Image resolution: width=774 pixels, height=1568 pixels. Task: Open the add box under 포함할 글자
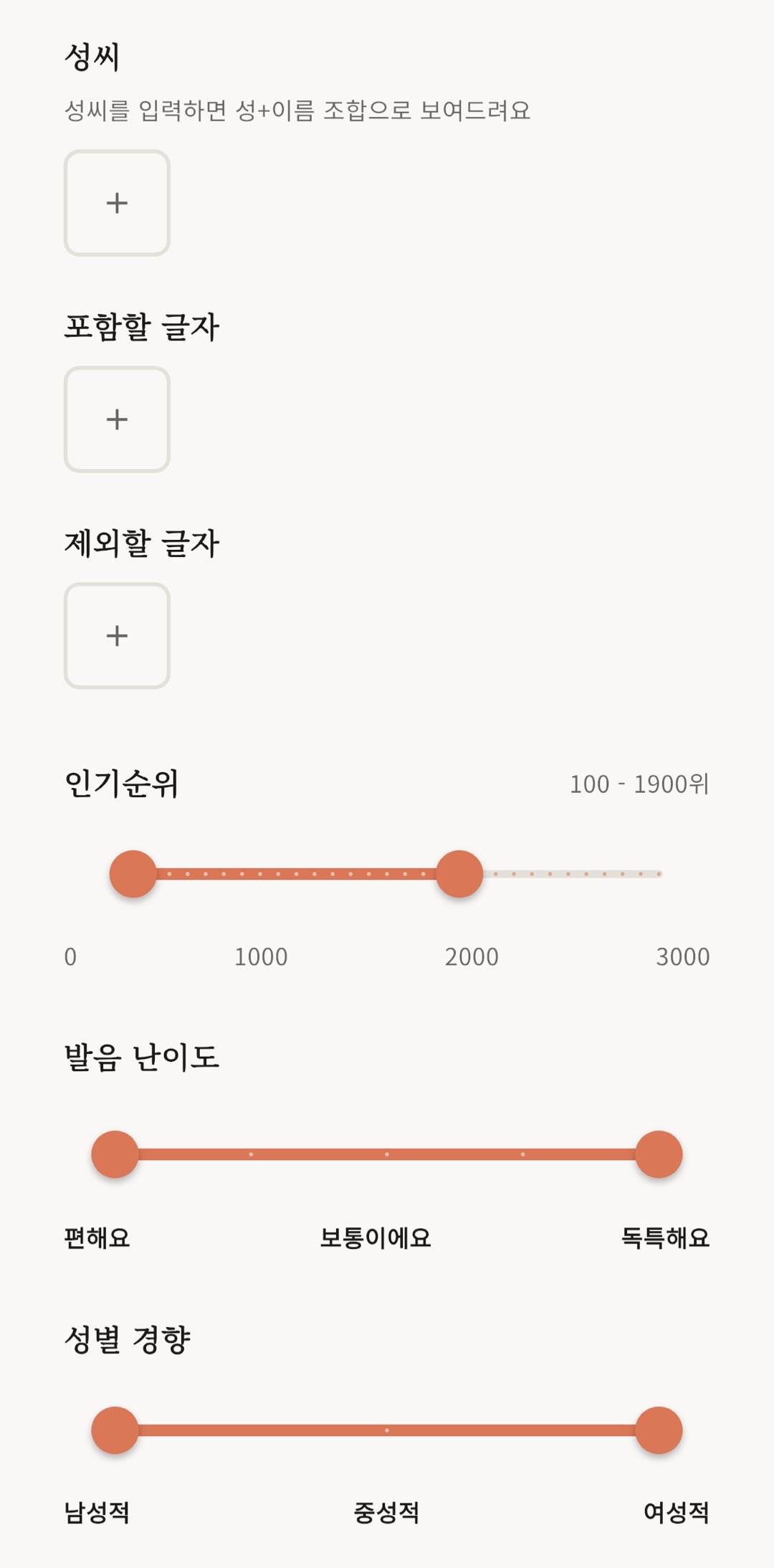tap(117, 420)
